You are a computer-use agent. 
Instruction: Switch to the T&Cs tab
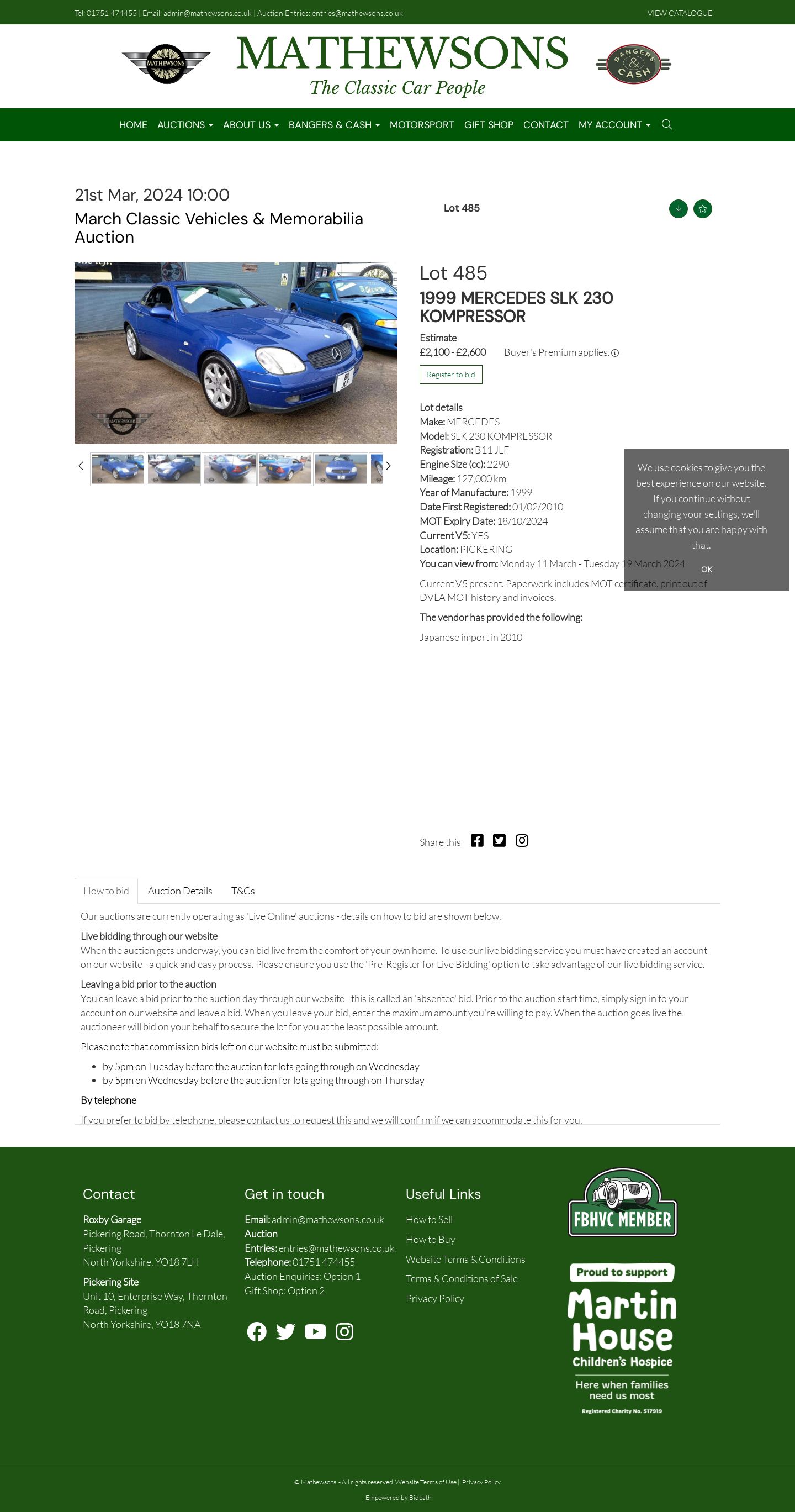[x=243, y=891]
